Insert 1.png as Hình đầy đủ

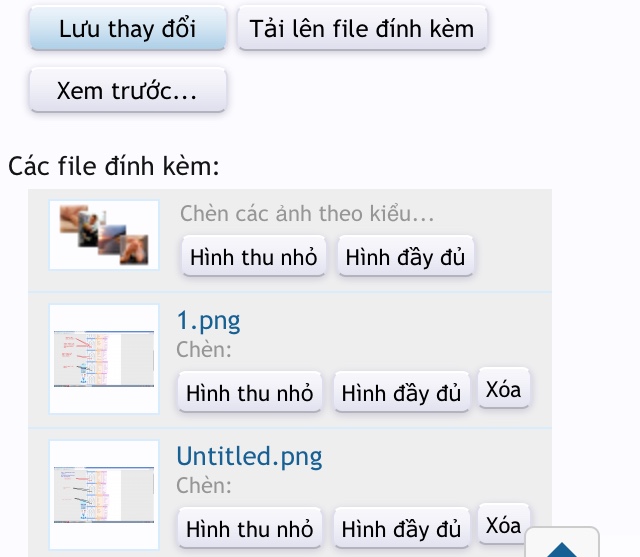[x=401, y=393]
